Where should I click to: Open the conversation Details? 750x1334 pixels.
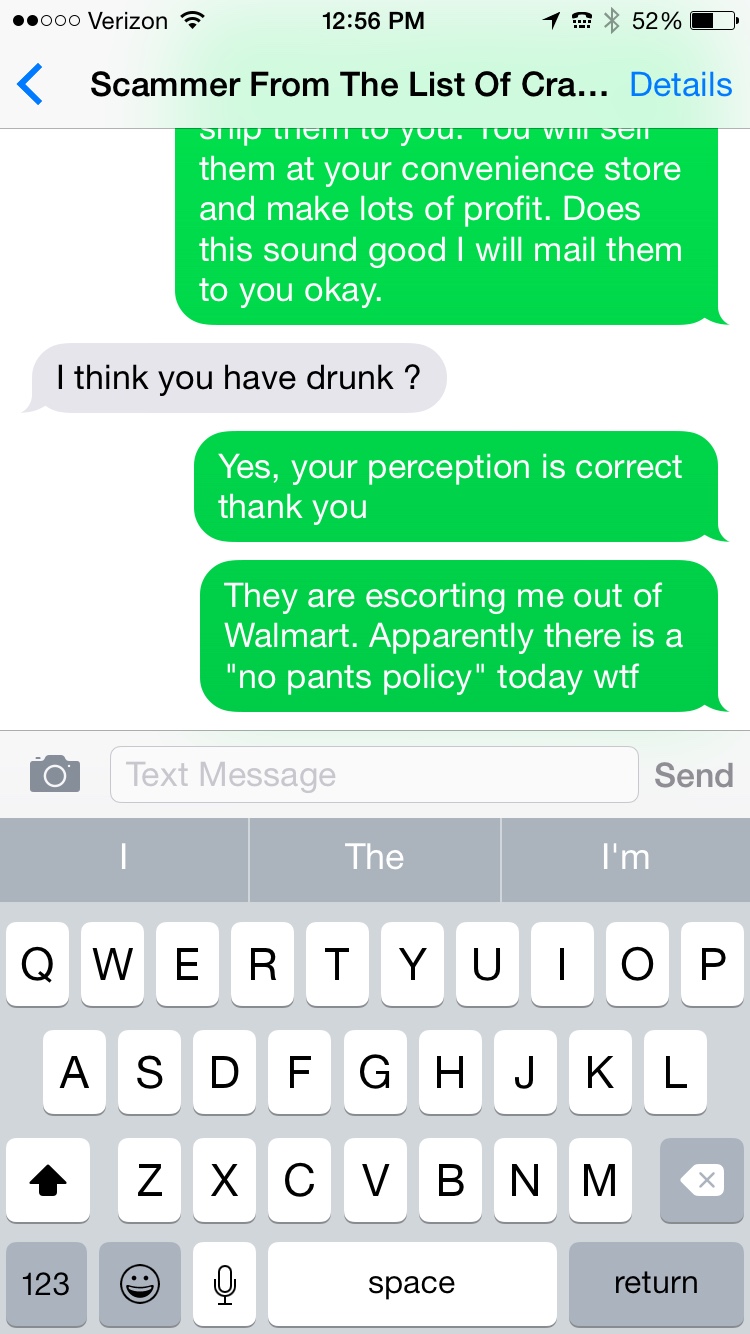click(680, 85)
